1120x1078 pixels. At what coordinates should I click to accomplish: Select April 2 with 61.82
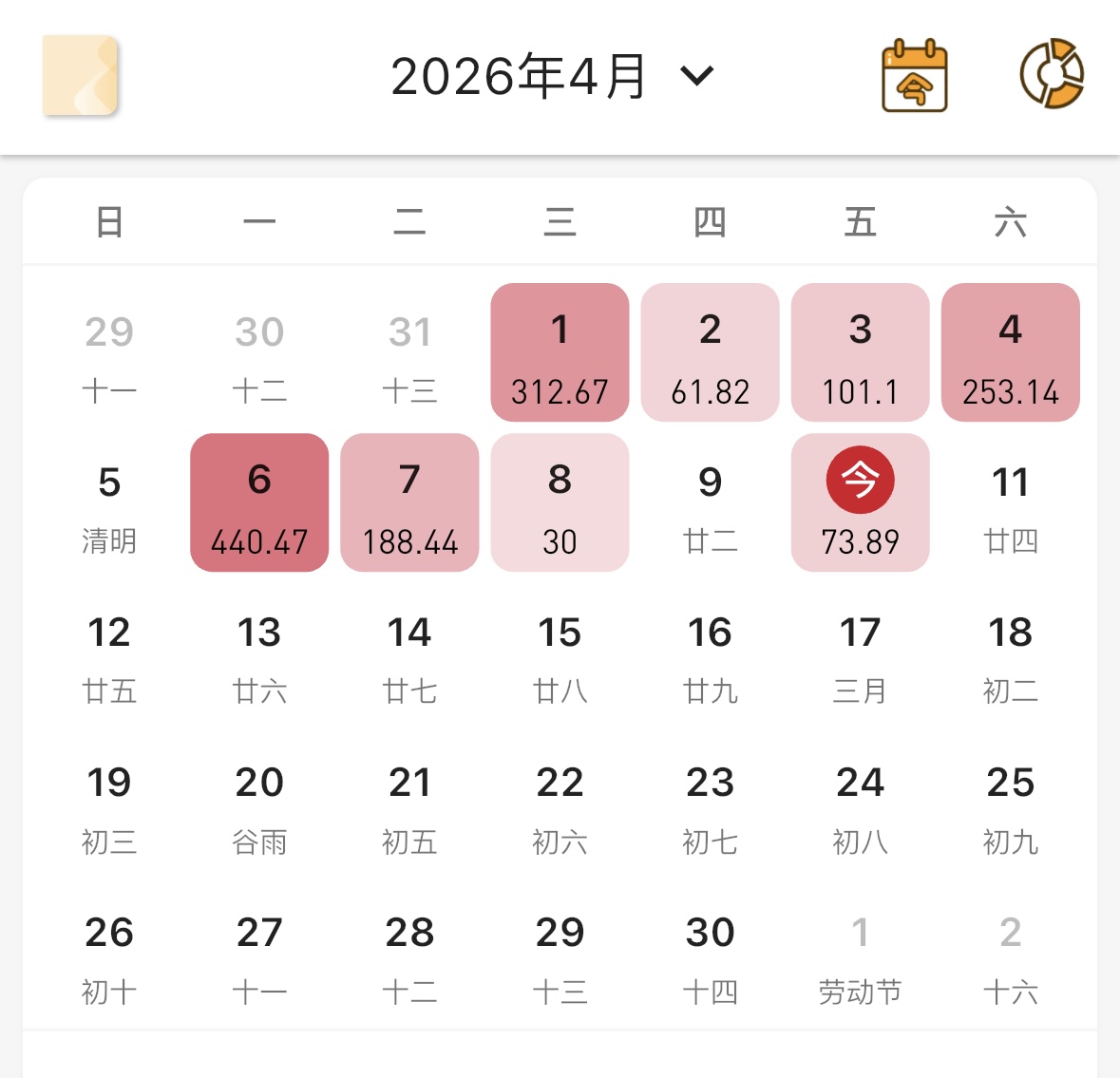click(710, 352)
